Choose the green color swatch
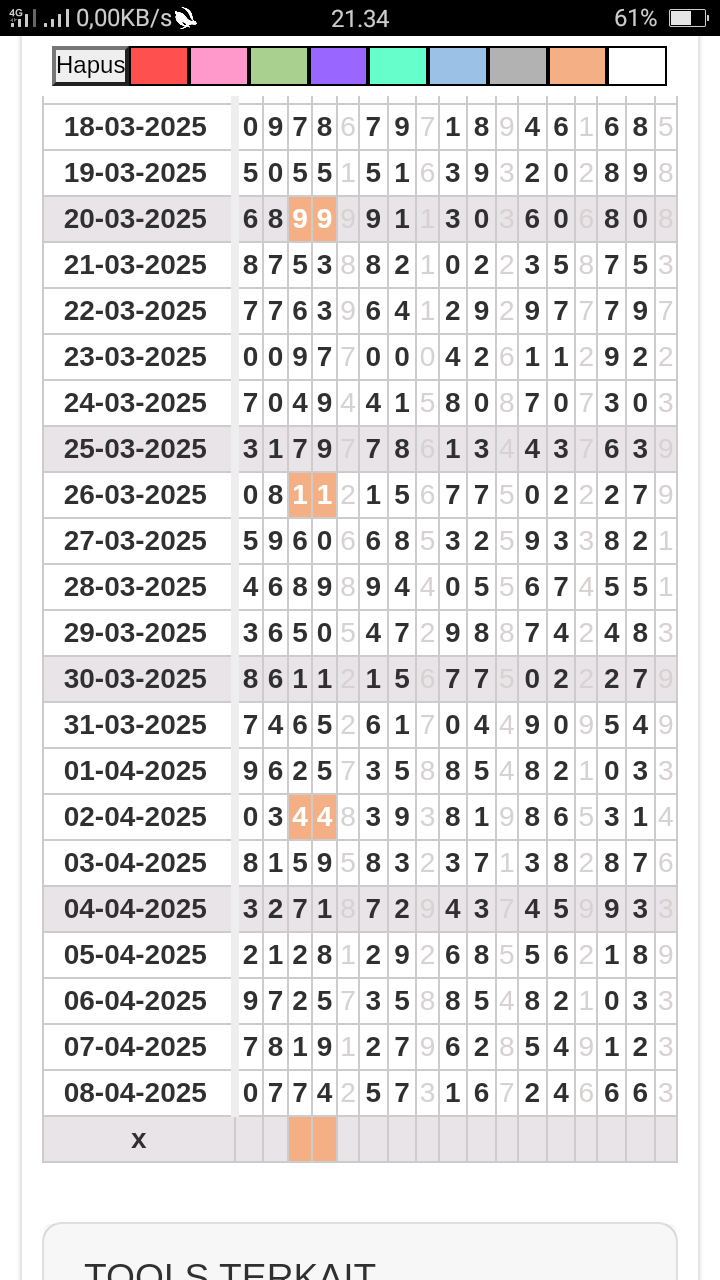This screenshot has height=1280, width=720. click(x=279, y=66)
